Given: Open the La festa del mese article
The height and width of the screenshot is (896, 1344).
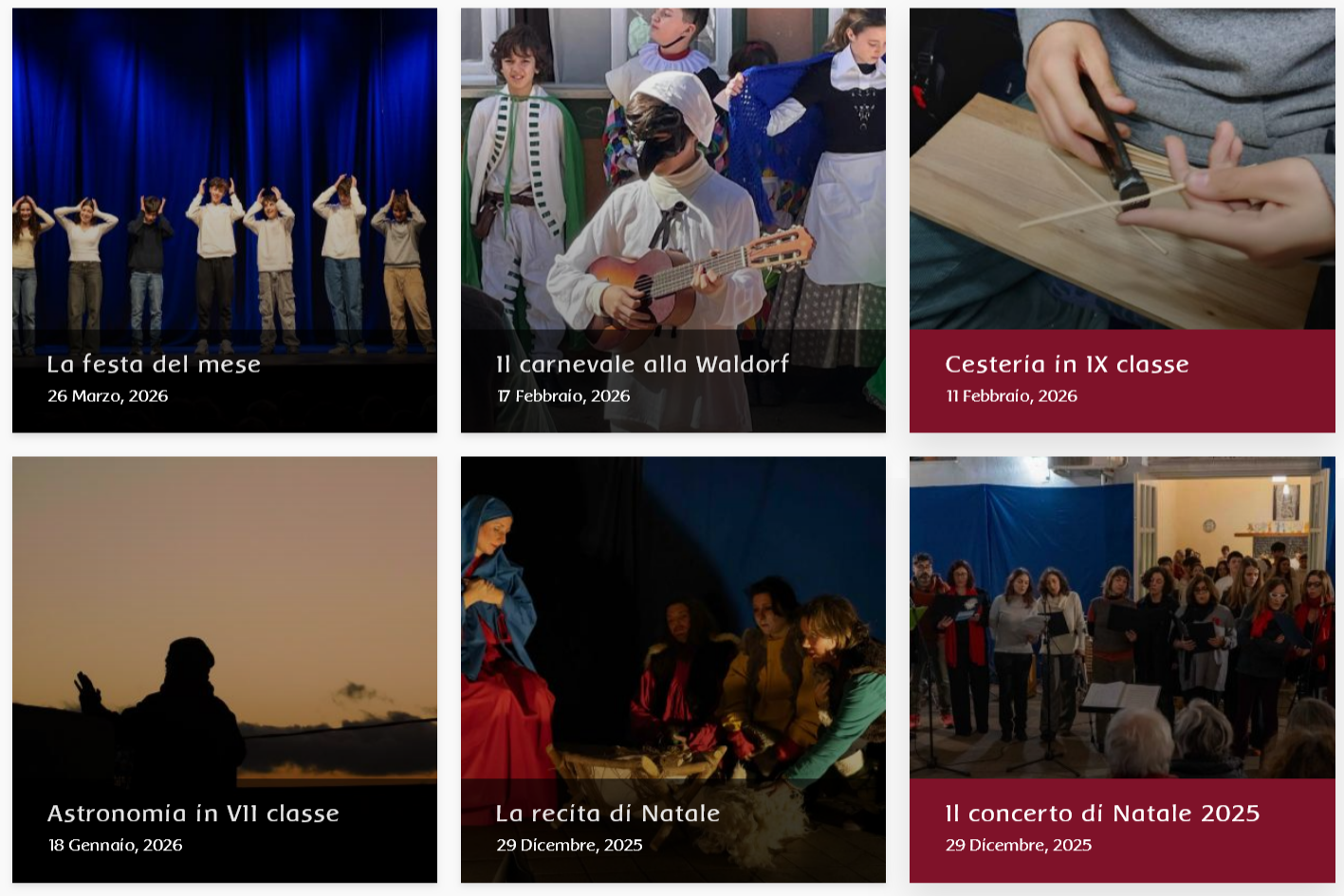Looking at the screenshot, I should [154, 365].
